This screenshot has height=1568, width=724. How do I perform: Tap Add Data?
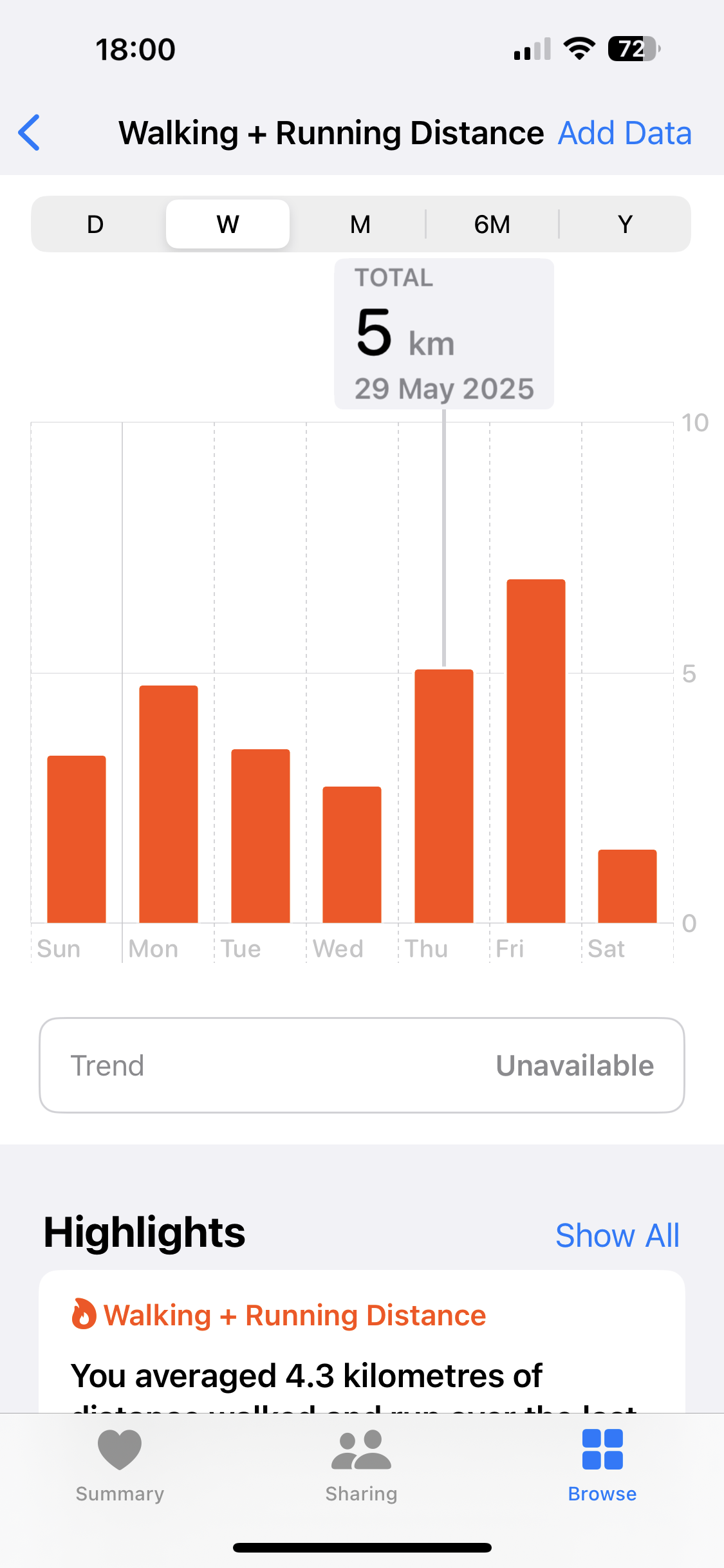[624, 133]
